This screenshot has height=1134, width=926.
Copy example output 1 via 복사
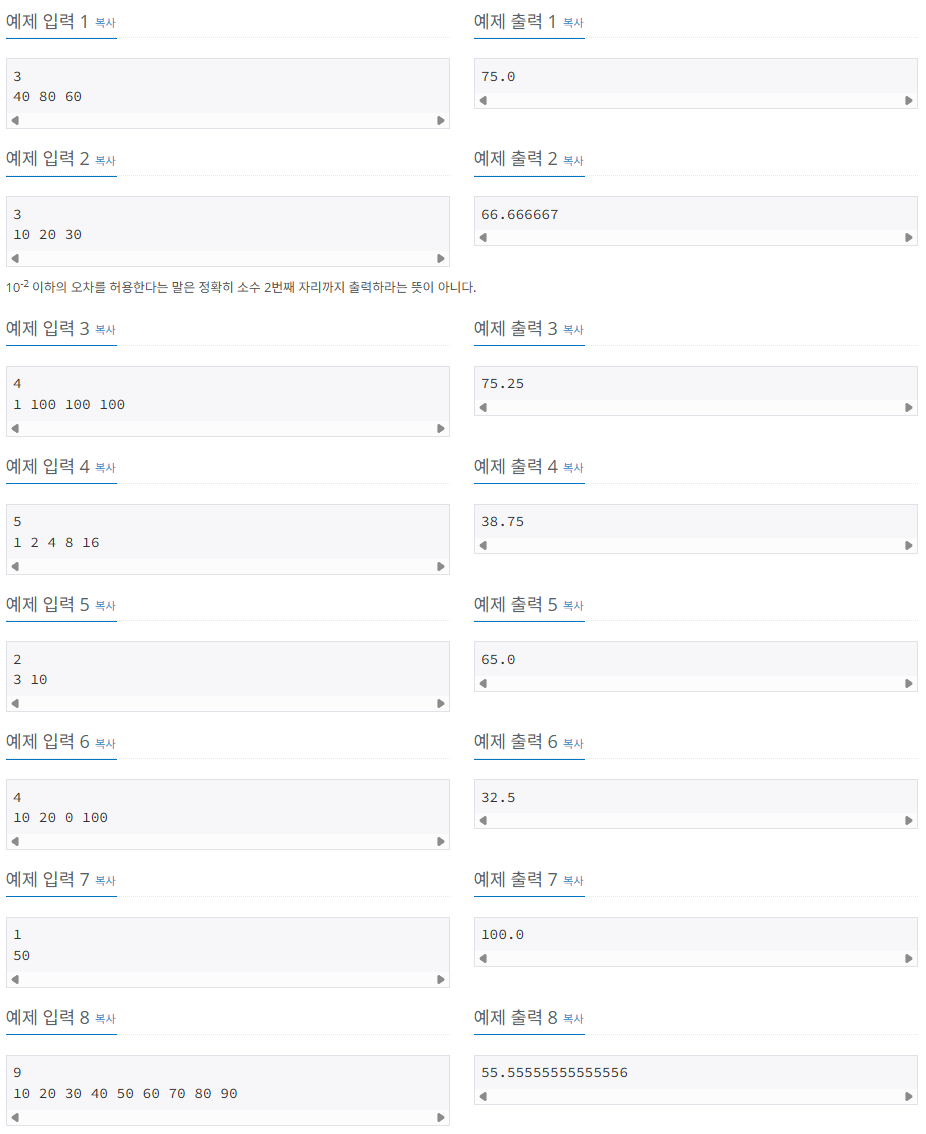click(x=573, y=23)
